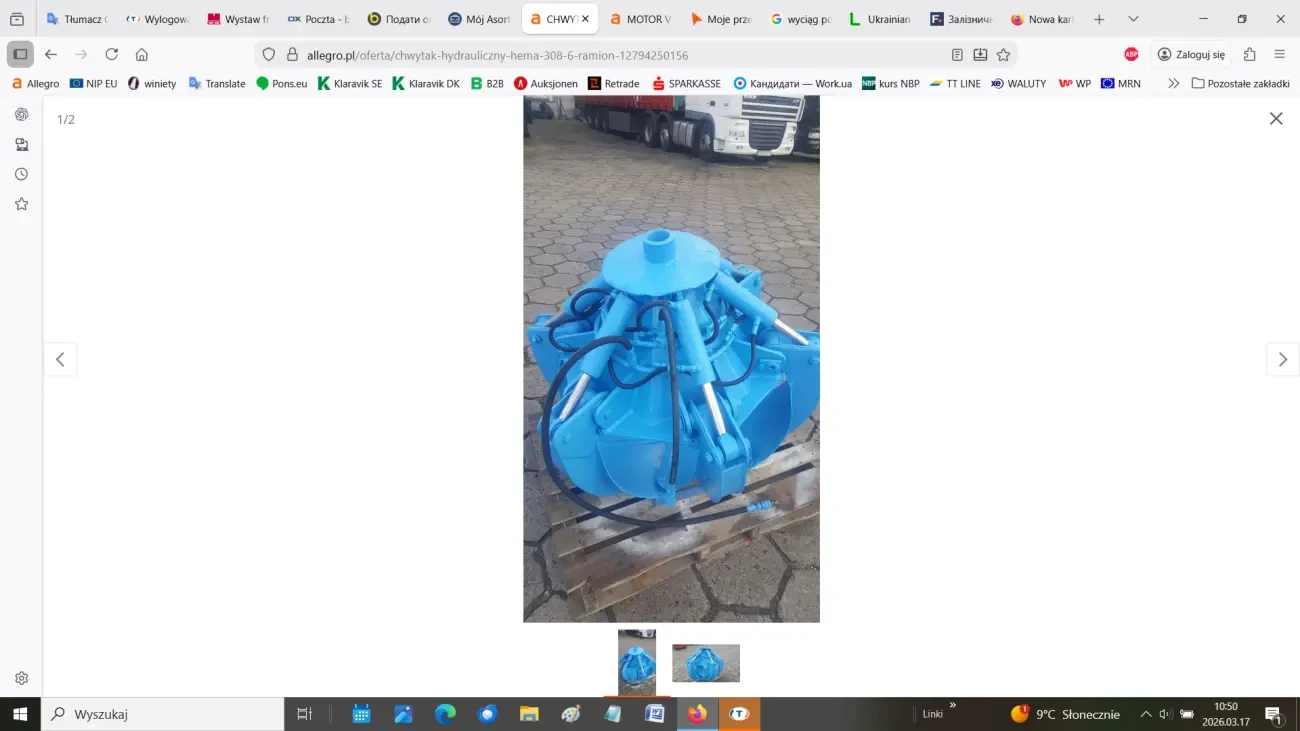Bookmark this page with the star

1003,55
